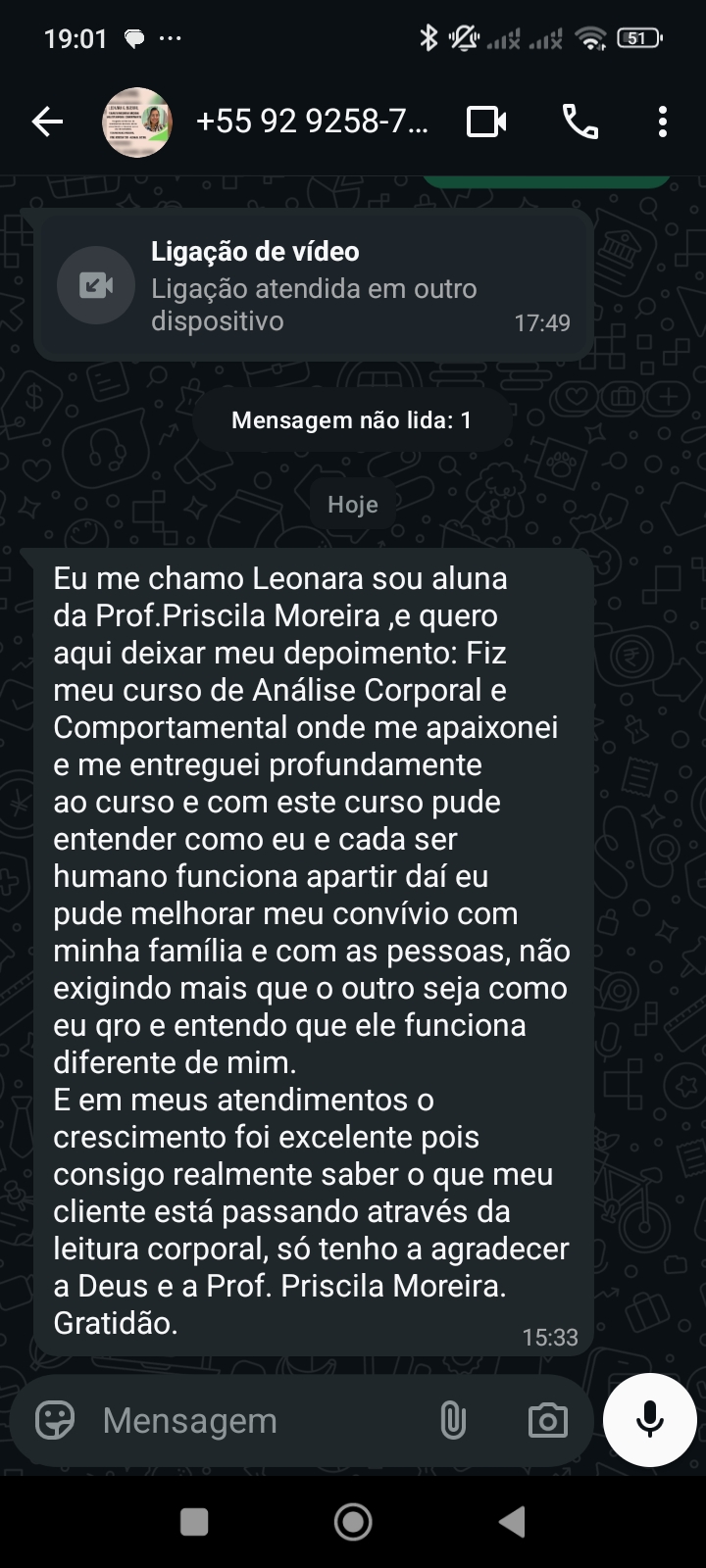Tap the Ligação de vídeo call entry
706x1568 pixels.
[314, 285]
